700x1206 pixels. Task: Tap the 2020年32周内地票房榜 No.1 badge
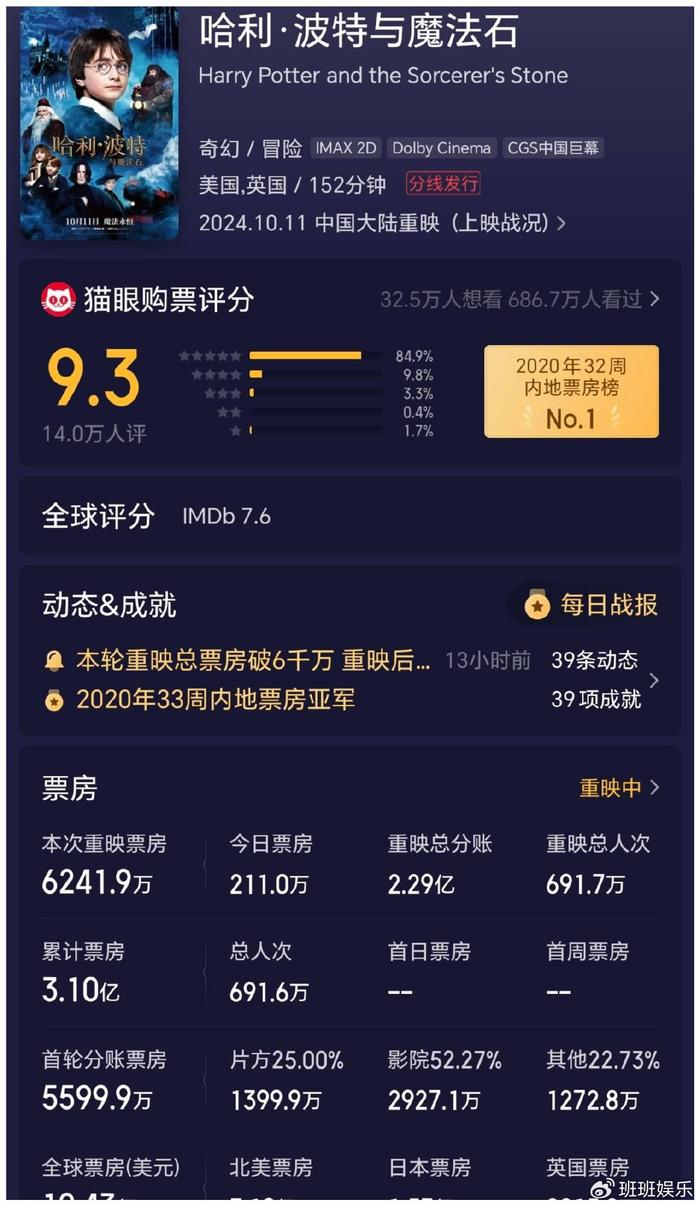coord(571,391)
